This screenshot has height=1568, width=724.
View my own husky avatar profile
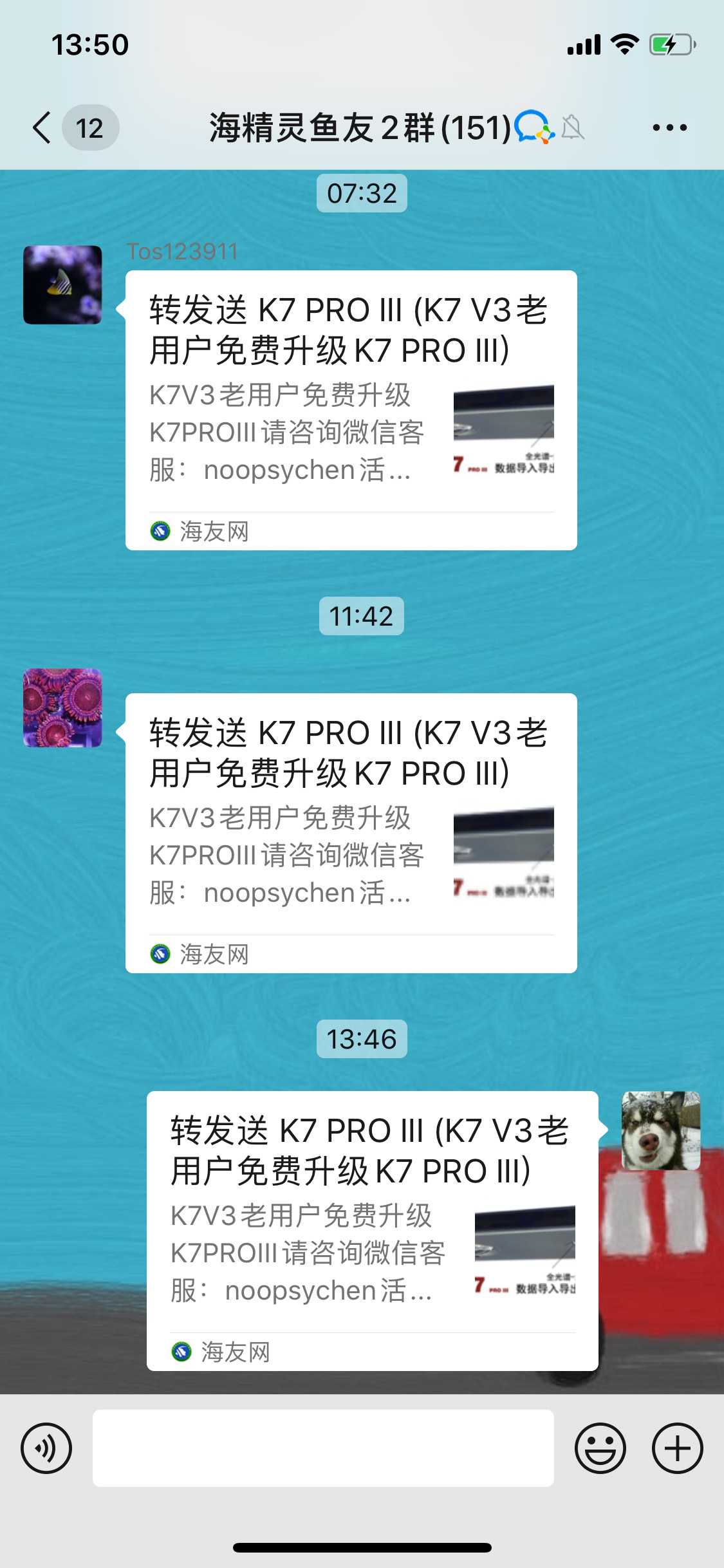(x=660, y=1130)
